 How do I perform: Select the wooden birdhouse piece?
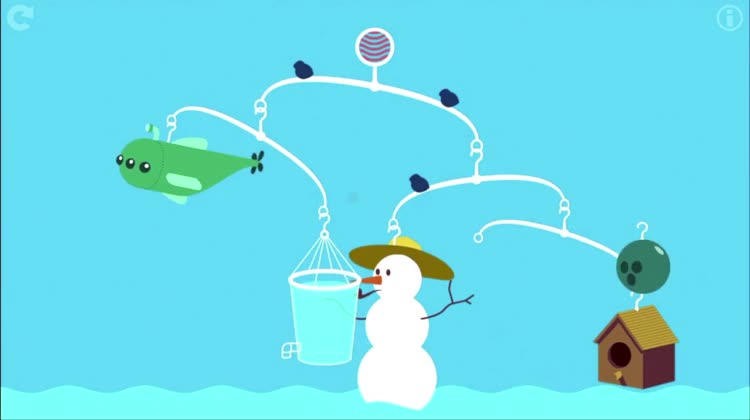(636, 347)
